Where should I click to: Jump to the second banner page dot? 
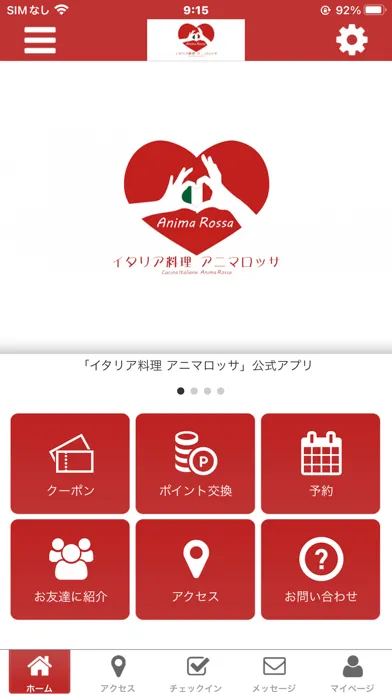tap(194, 391)
